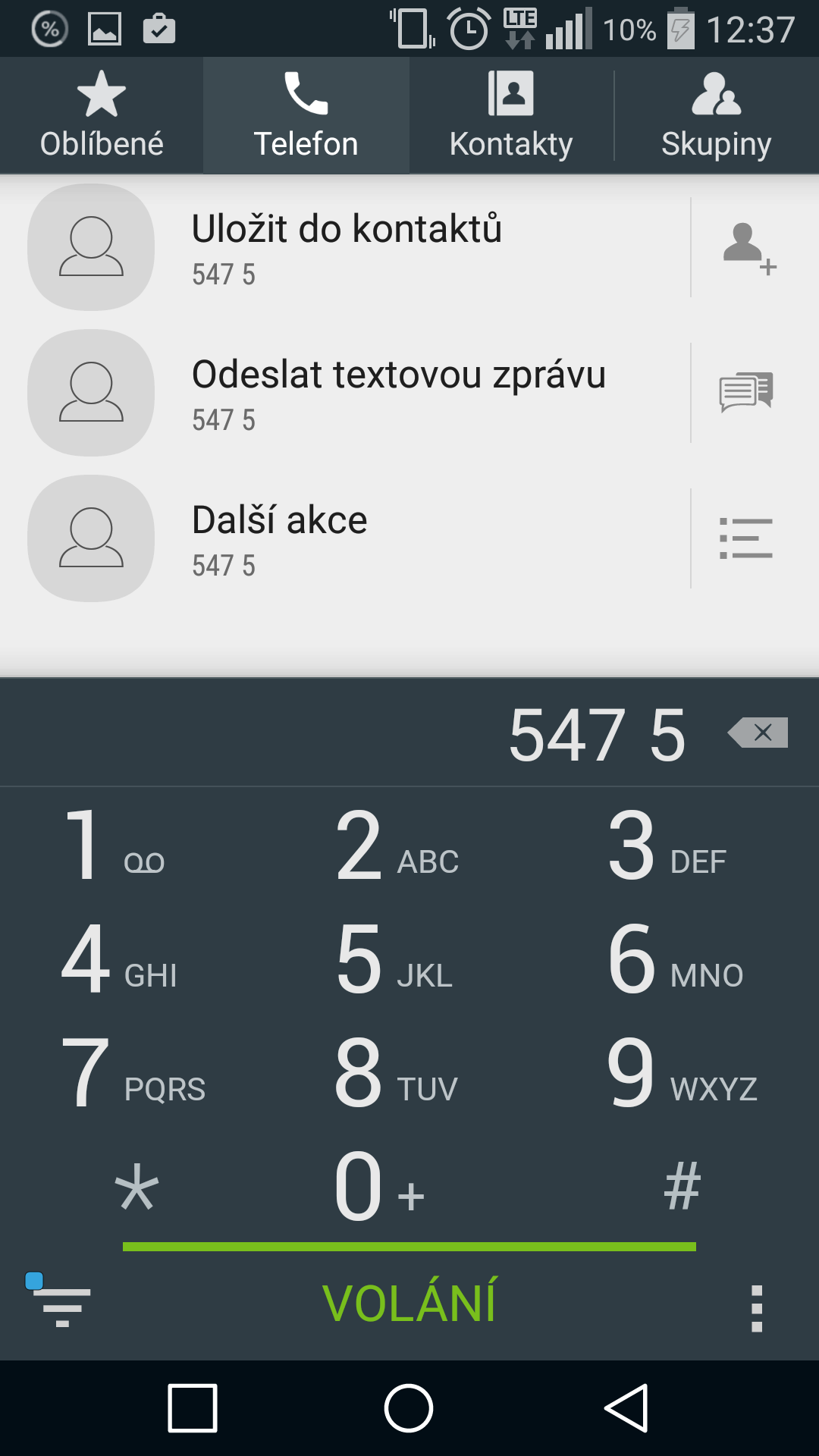Go to the Skupiny tab
This screenshot has width=819, height=1456.
717,115
